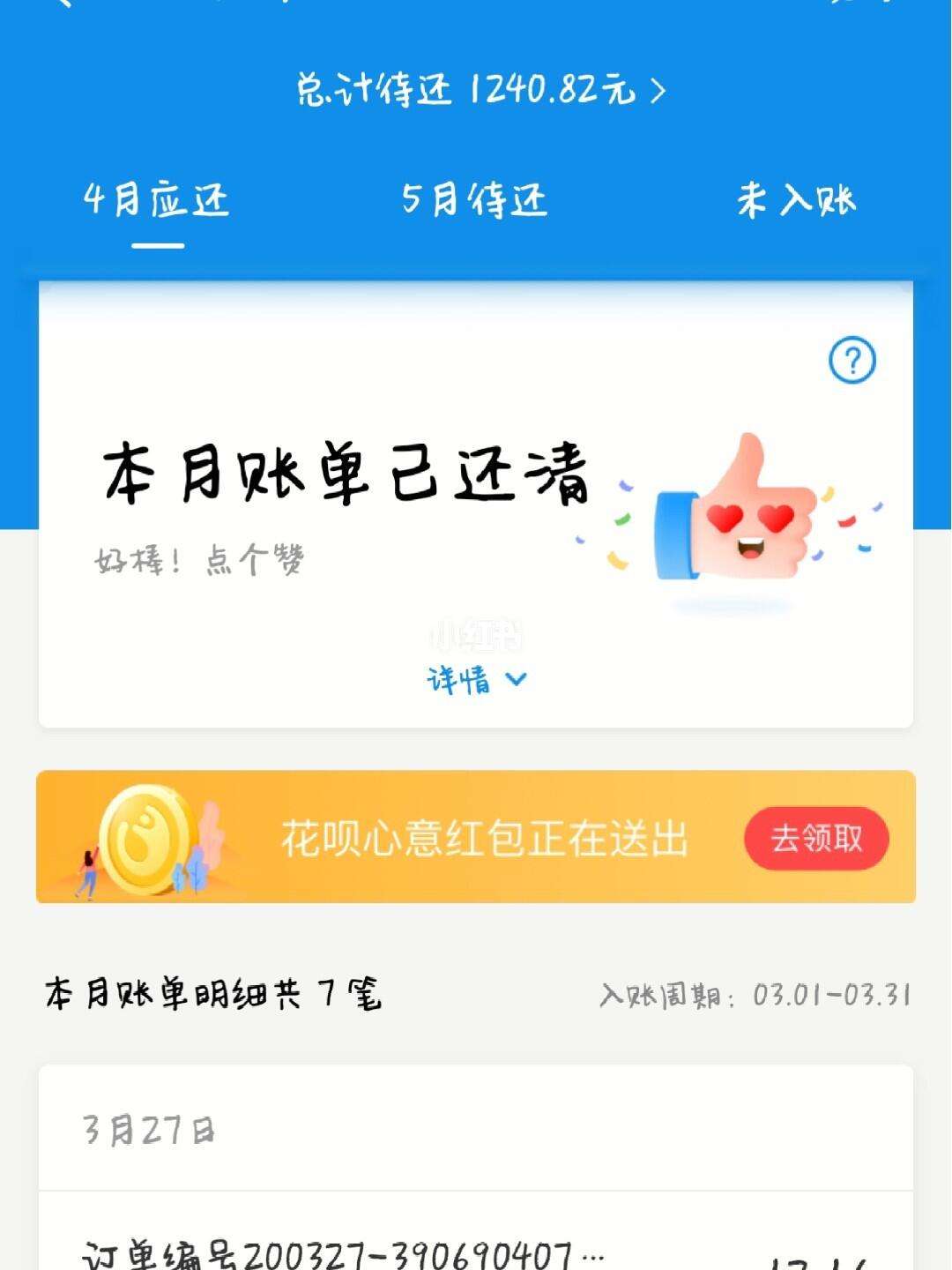Switch to the 5月待还 tab
This screenshot has width=952, height=1270.
[473, 200]
